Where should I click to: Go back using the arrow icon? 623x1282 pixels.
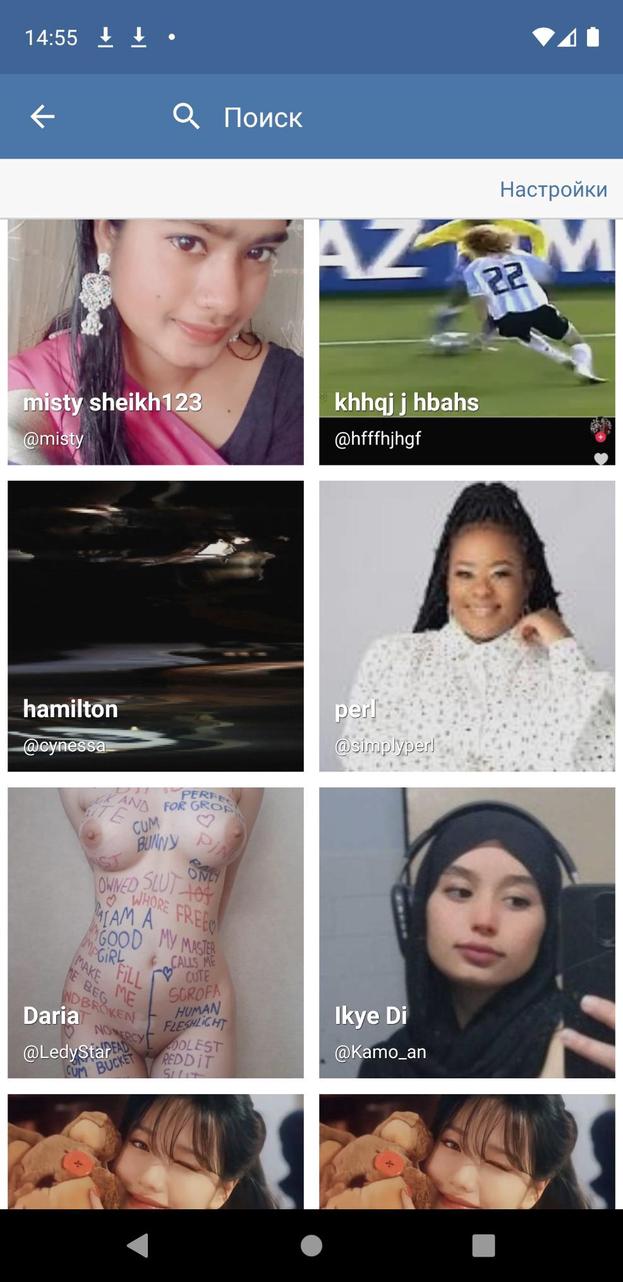click(x=42, y=117)
